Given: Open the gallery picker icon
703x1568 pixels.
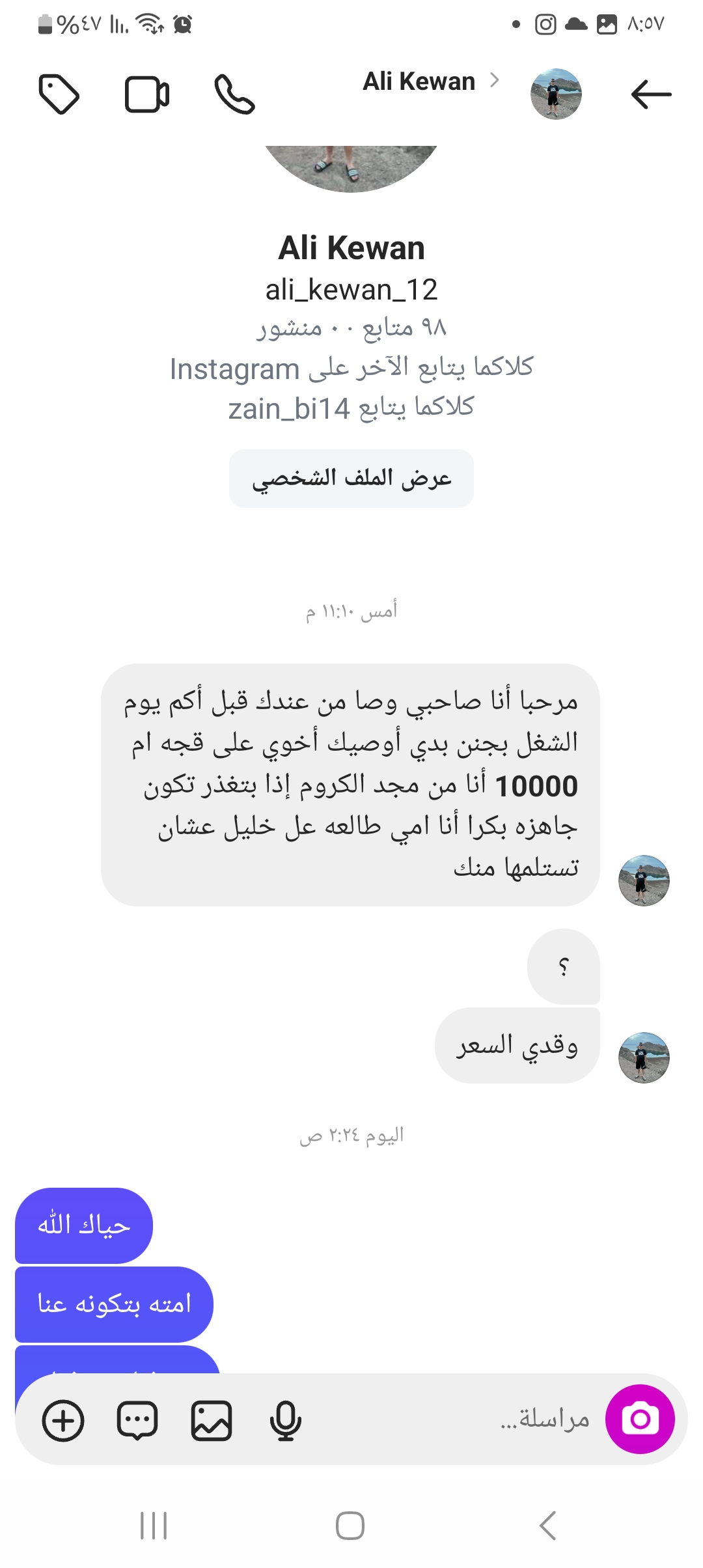Looking at the screenshot, I should click(x=212, y=1420).
